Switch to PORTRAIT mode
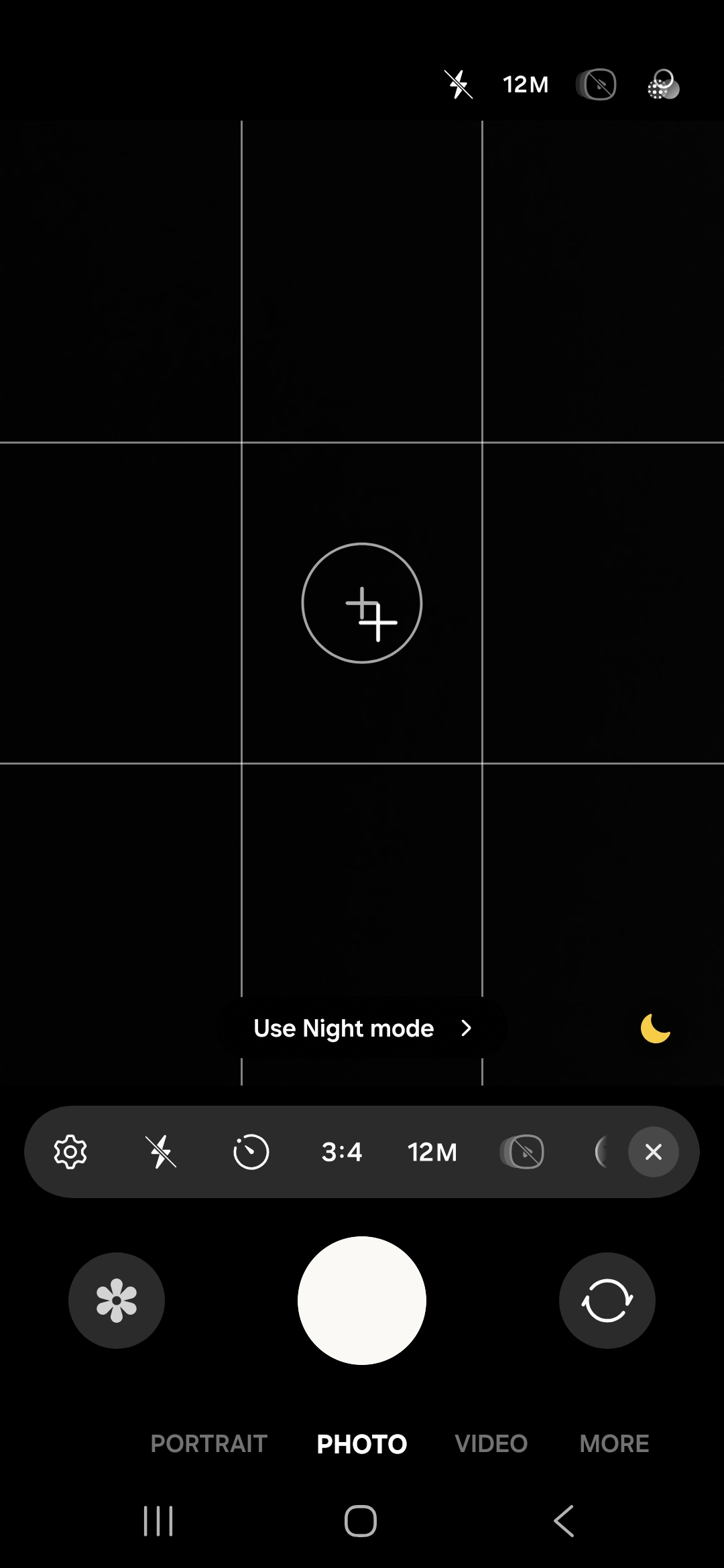The height and width of the screenshot is (1568, 724). (x=209, y=1443)
